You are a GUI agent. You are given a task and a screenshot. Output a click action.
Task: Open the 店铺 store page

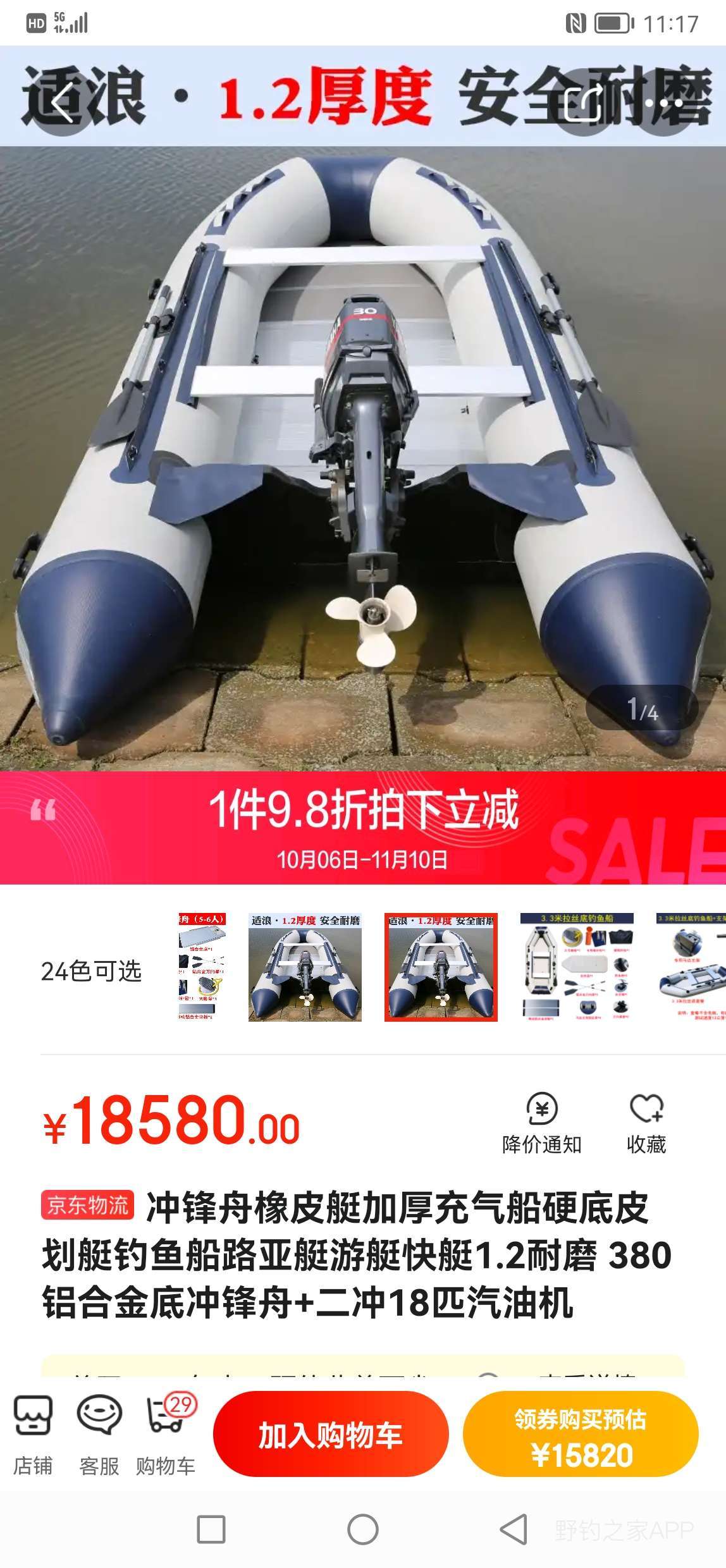click(33, 1436)
